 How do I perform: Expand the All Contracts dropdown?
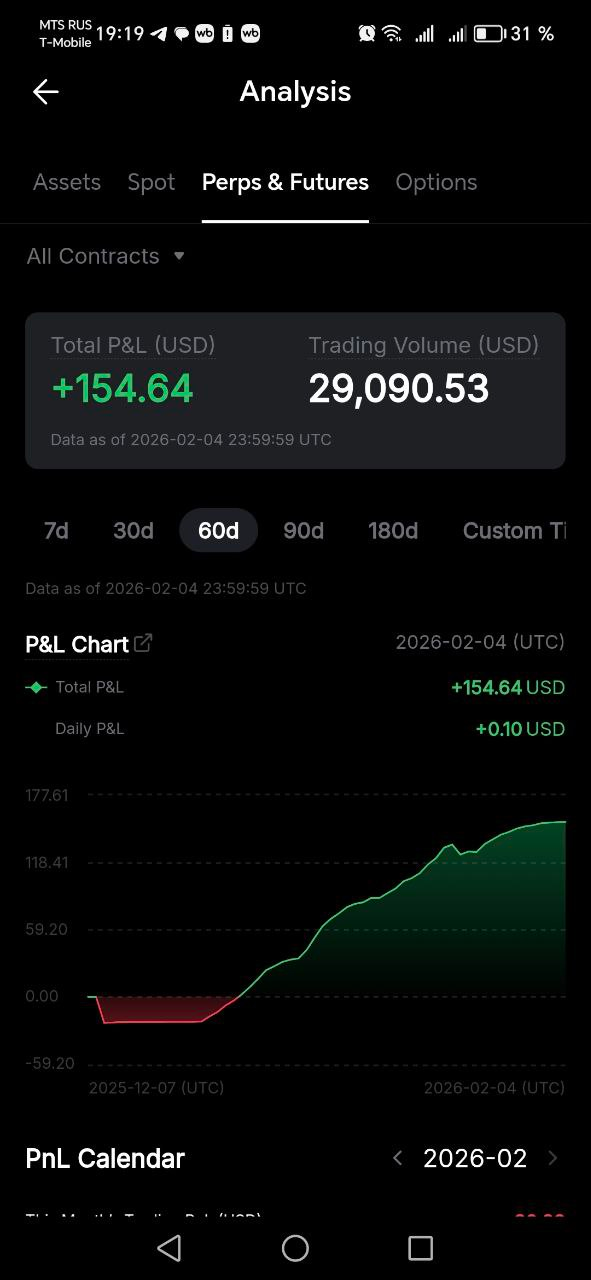[x=106, y=256]
